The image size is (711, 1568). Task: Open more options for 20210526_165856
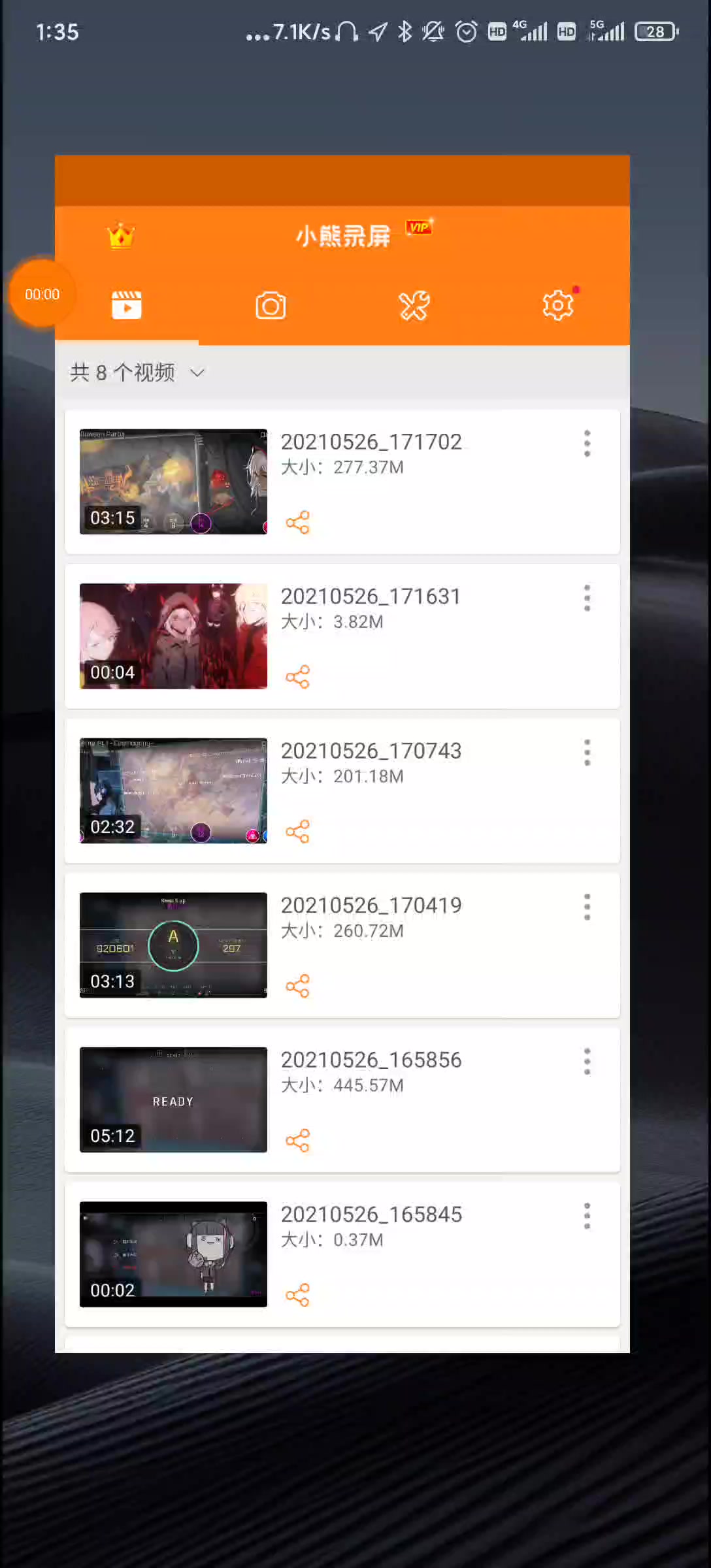587,1062
